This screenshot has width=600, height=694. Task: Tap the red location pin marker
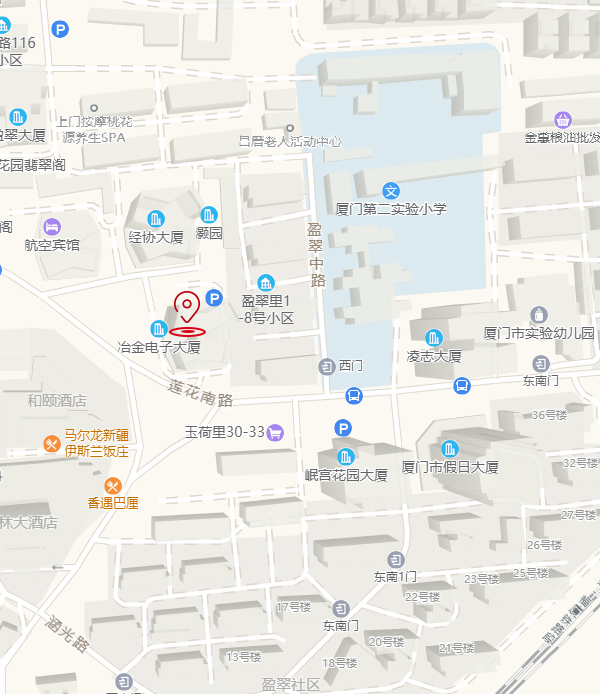coord(187,308)
